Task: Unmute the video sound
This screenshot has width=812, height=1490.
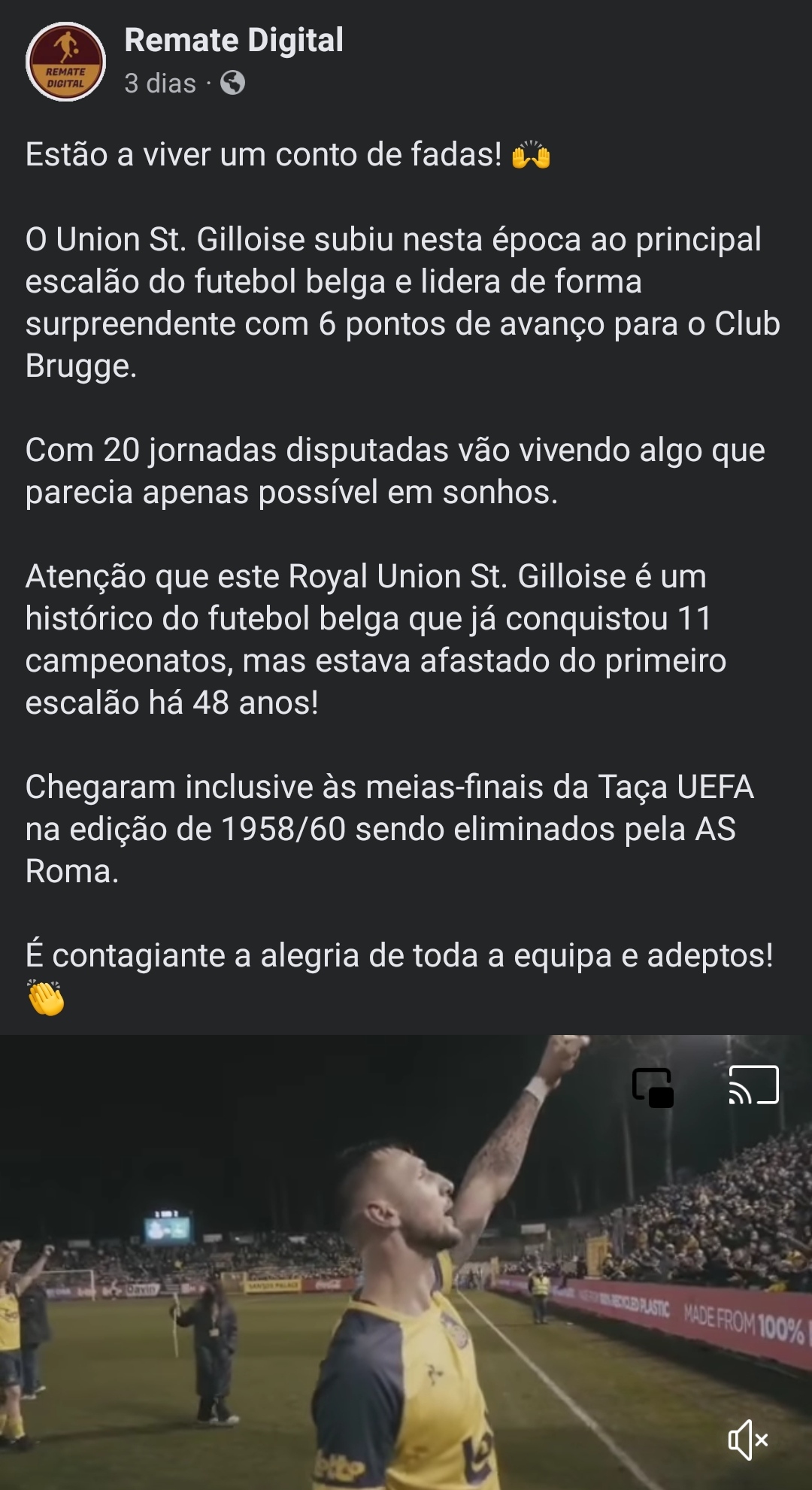Action: click(x=747, y=1440)
